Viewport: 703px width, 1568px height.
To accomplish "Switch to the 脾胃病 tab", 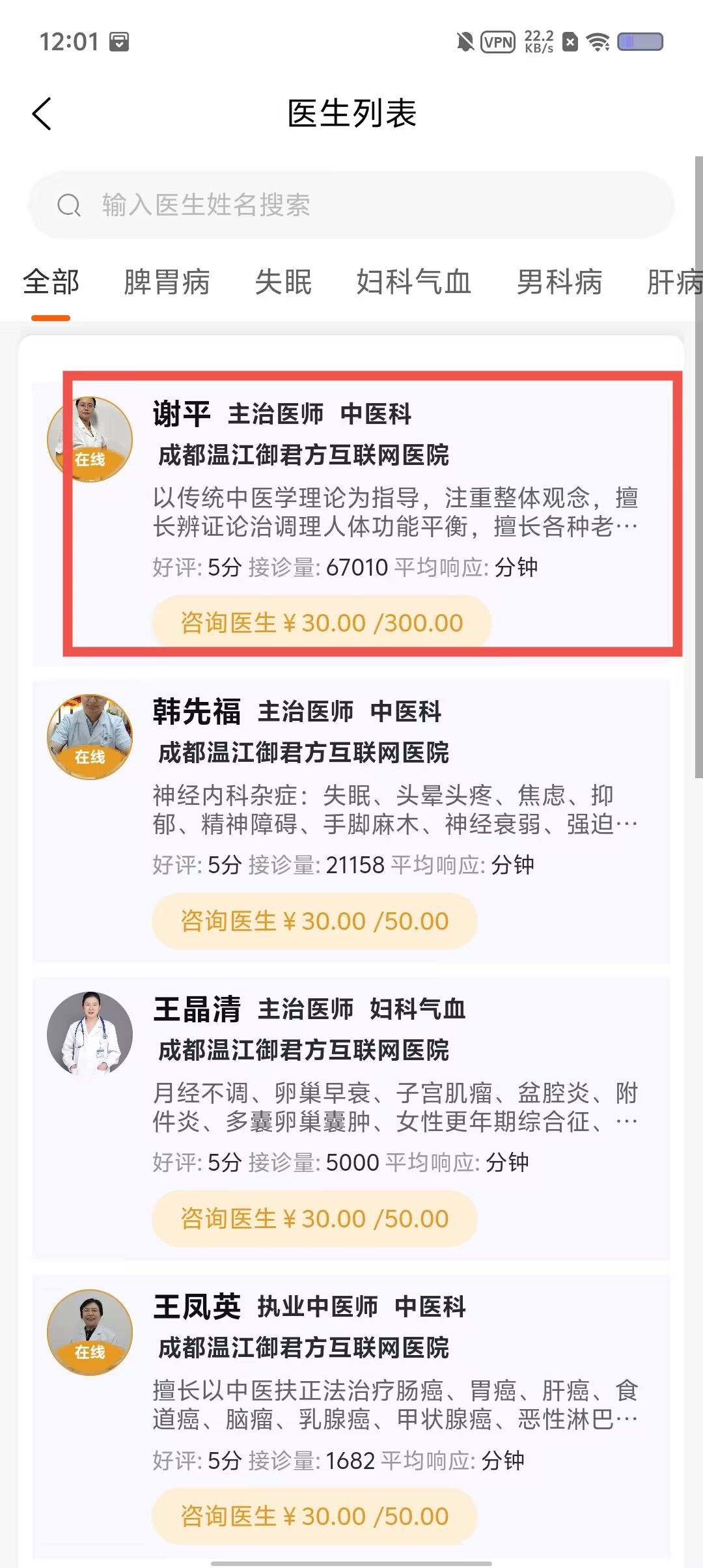I will [167, 282].
